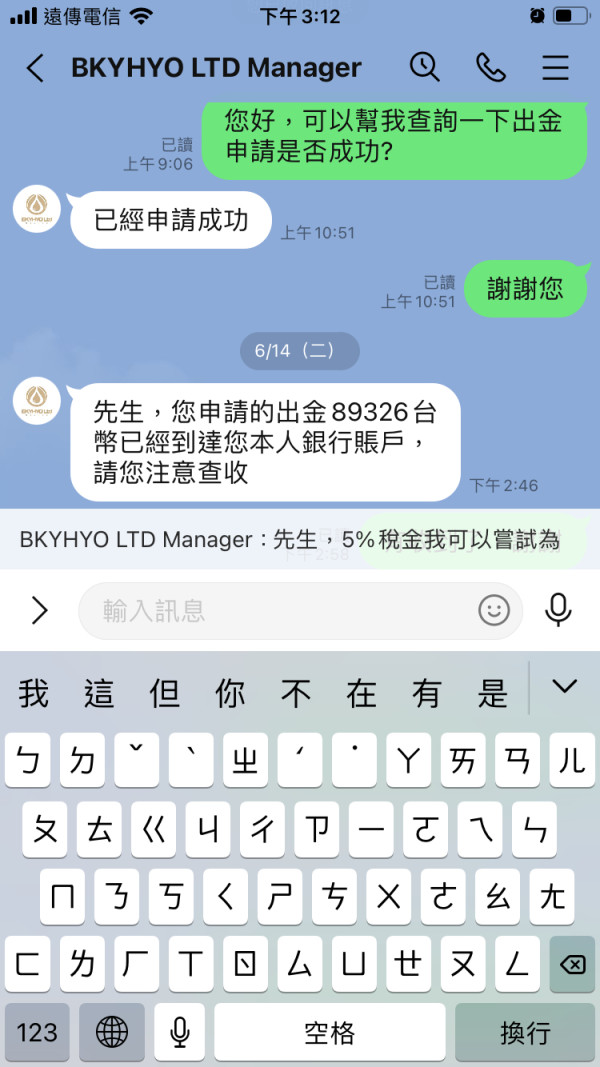Tap the backspace key
Screen dimensions: 600x1067
(x=572, y=964)
